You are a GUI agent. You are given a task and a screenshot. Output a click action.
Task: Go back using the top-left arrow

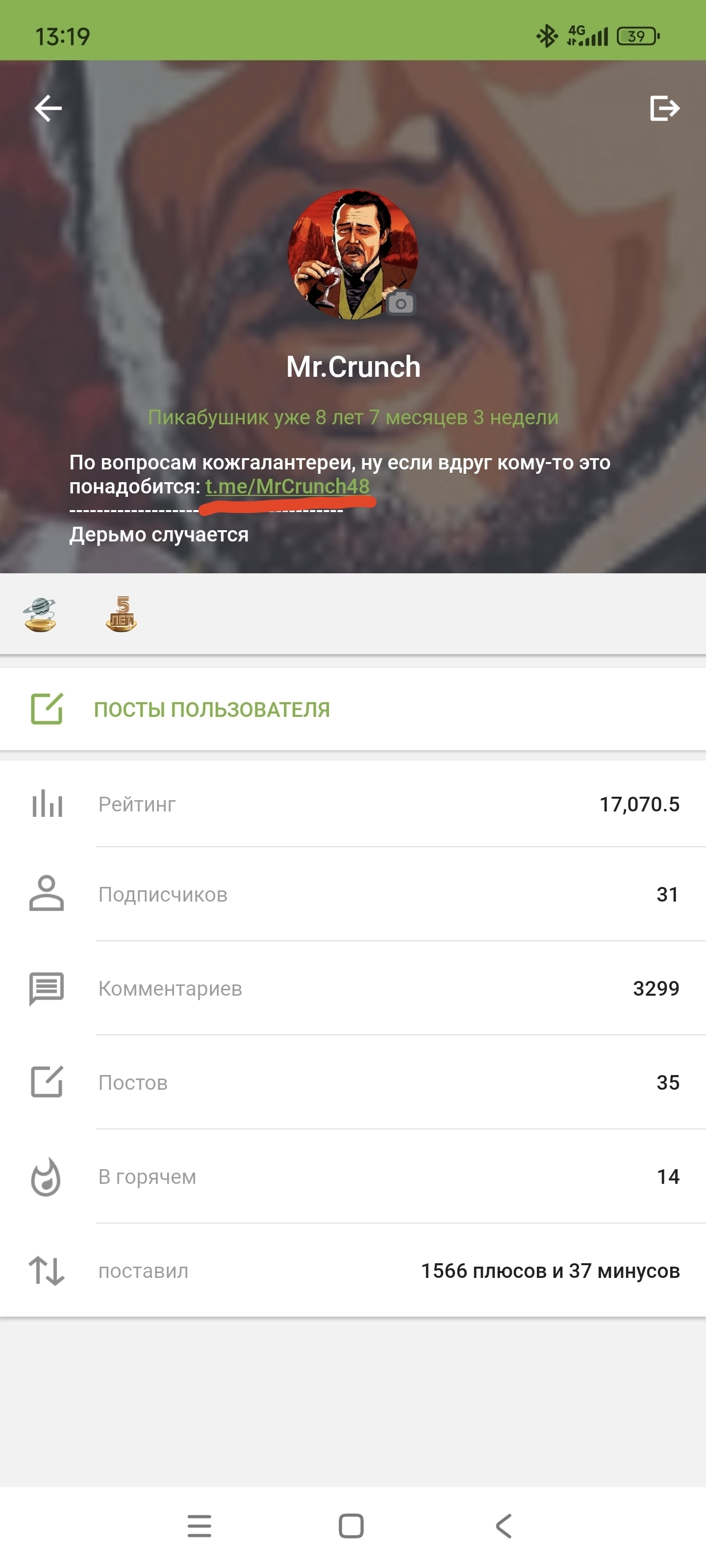[48, 109]
